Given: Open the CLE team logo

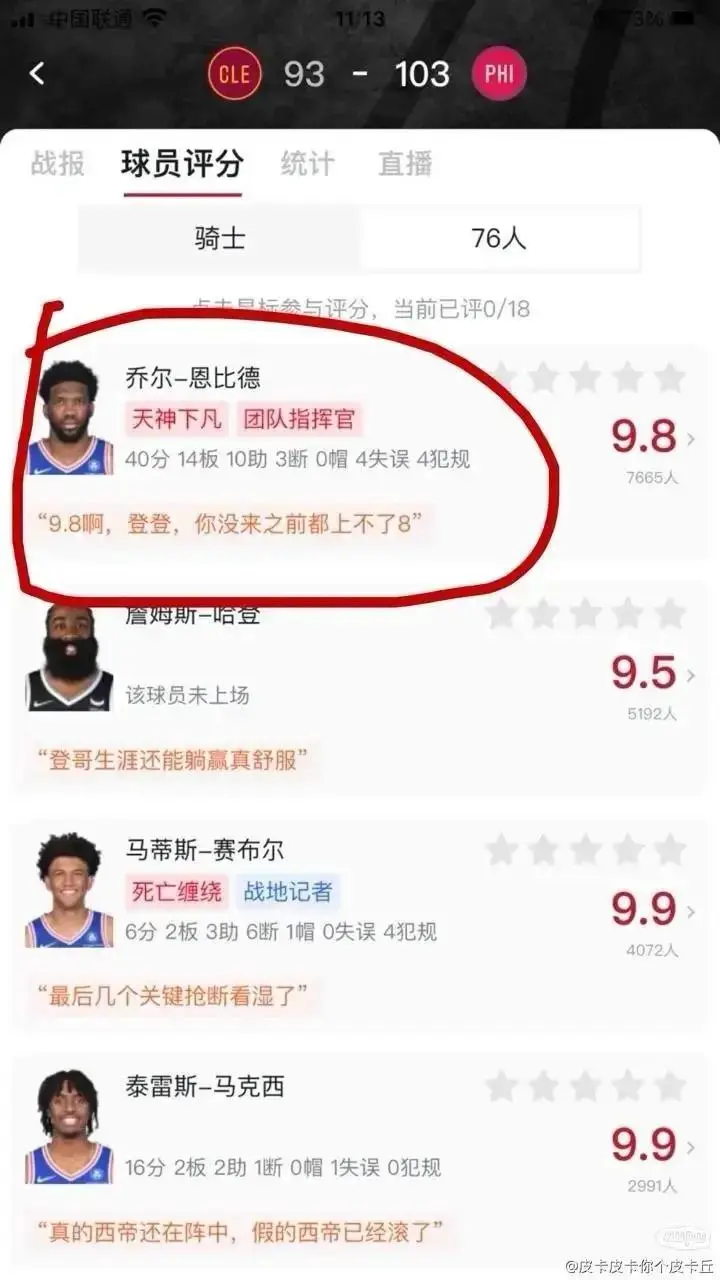Looking at the screenshot, I should click(235, 75).
